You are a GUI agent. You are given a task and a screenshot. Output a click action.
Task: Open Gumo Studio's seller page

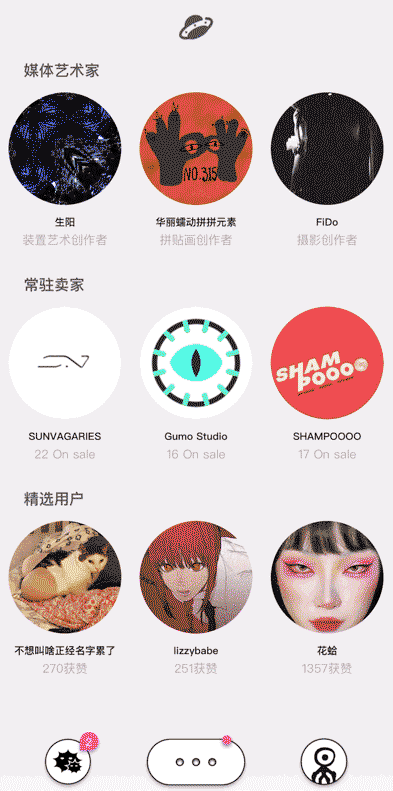click(x=196, y=363)
